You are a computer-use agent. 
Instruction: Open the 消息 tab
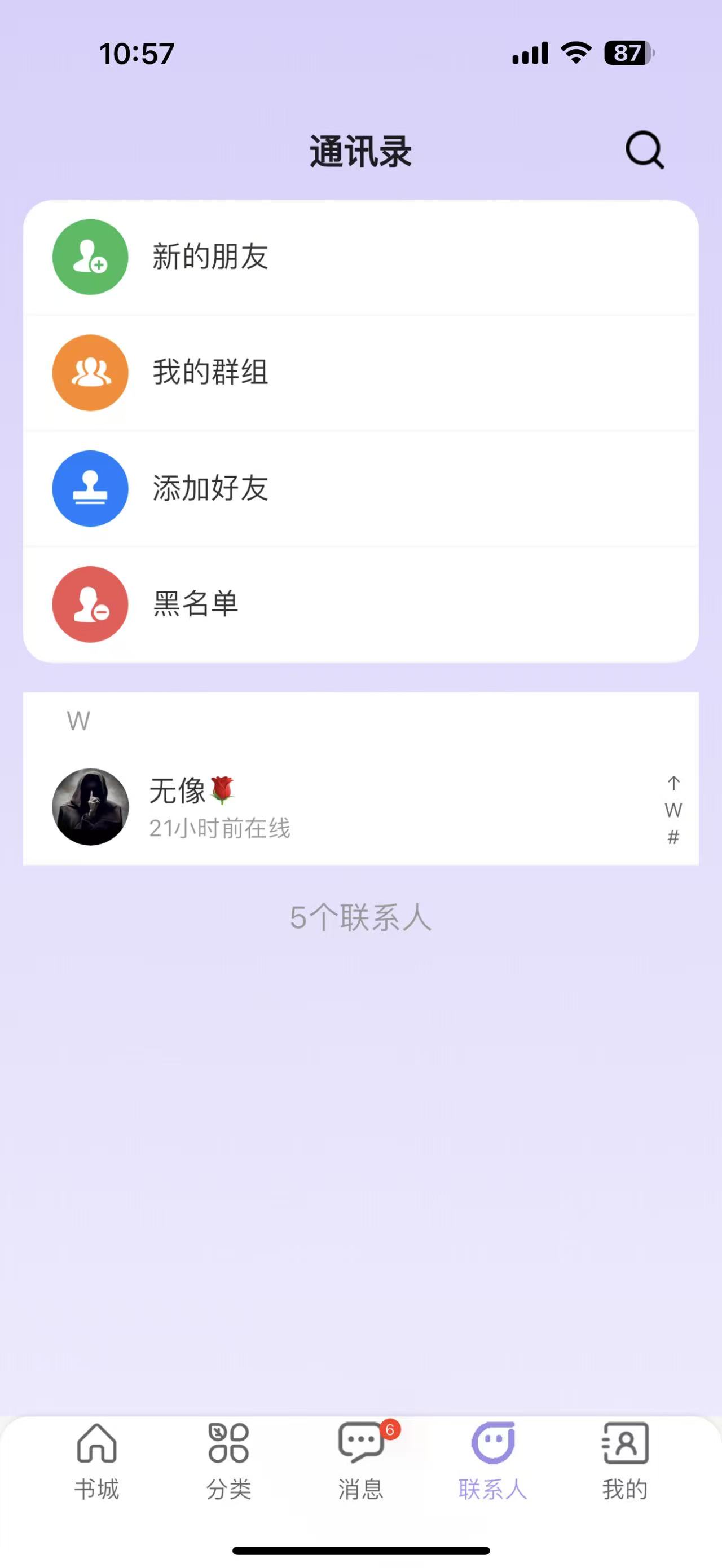361,1461
